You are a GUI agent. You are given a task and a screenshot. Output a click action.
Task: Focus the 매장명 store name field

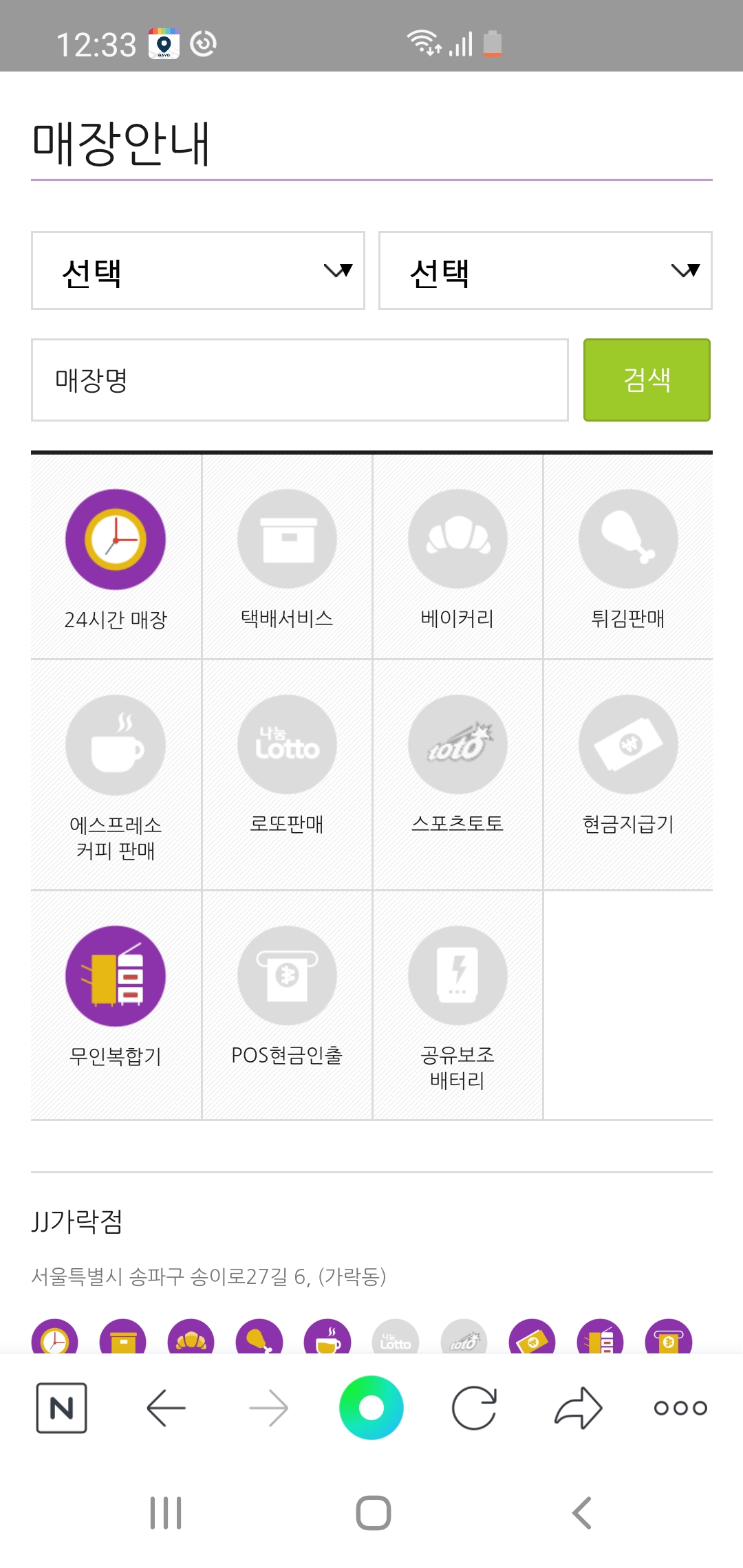tap(300, 380)
